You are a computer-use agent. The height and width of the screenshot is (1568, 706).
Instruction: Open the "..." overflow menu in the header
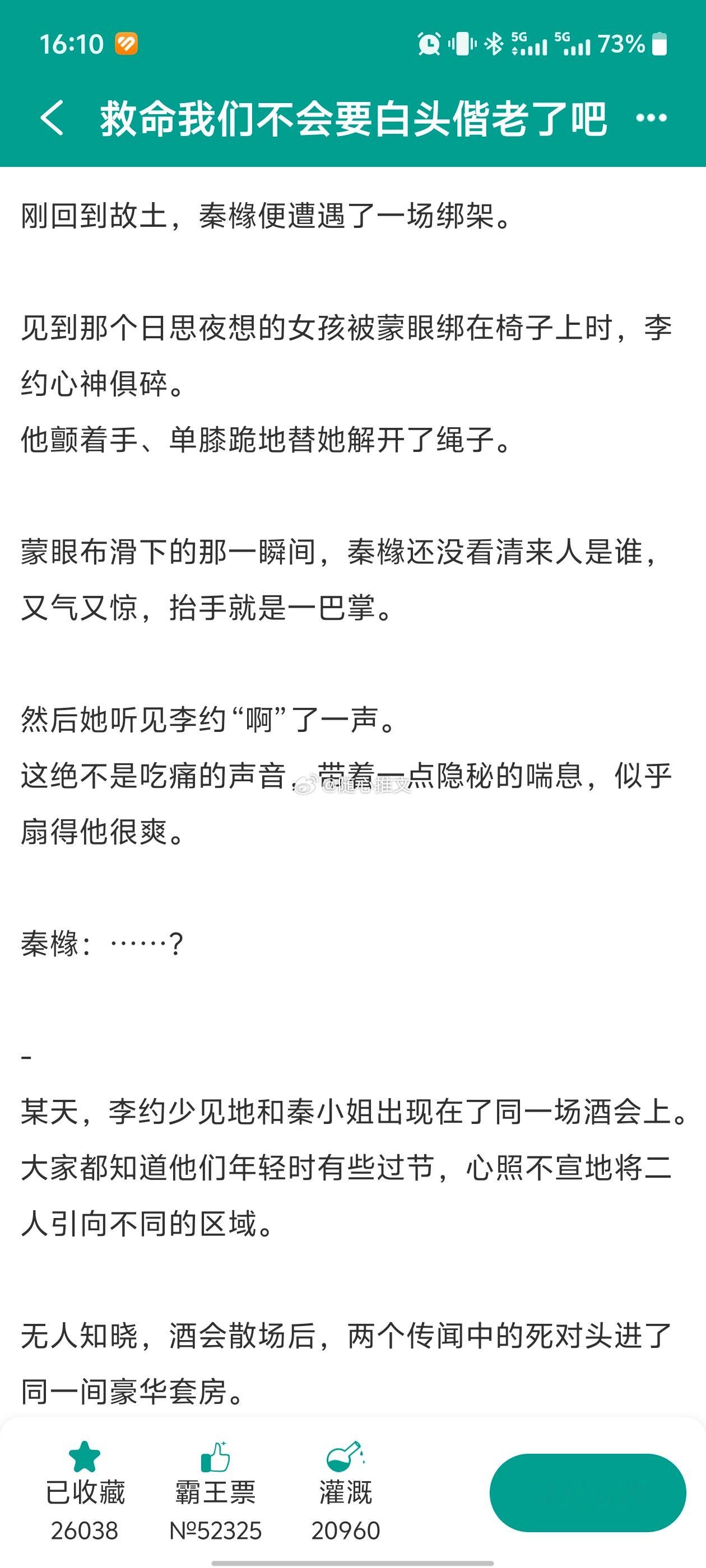point(652,119)
